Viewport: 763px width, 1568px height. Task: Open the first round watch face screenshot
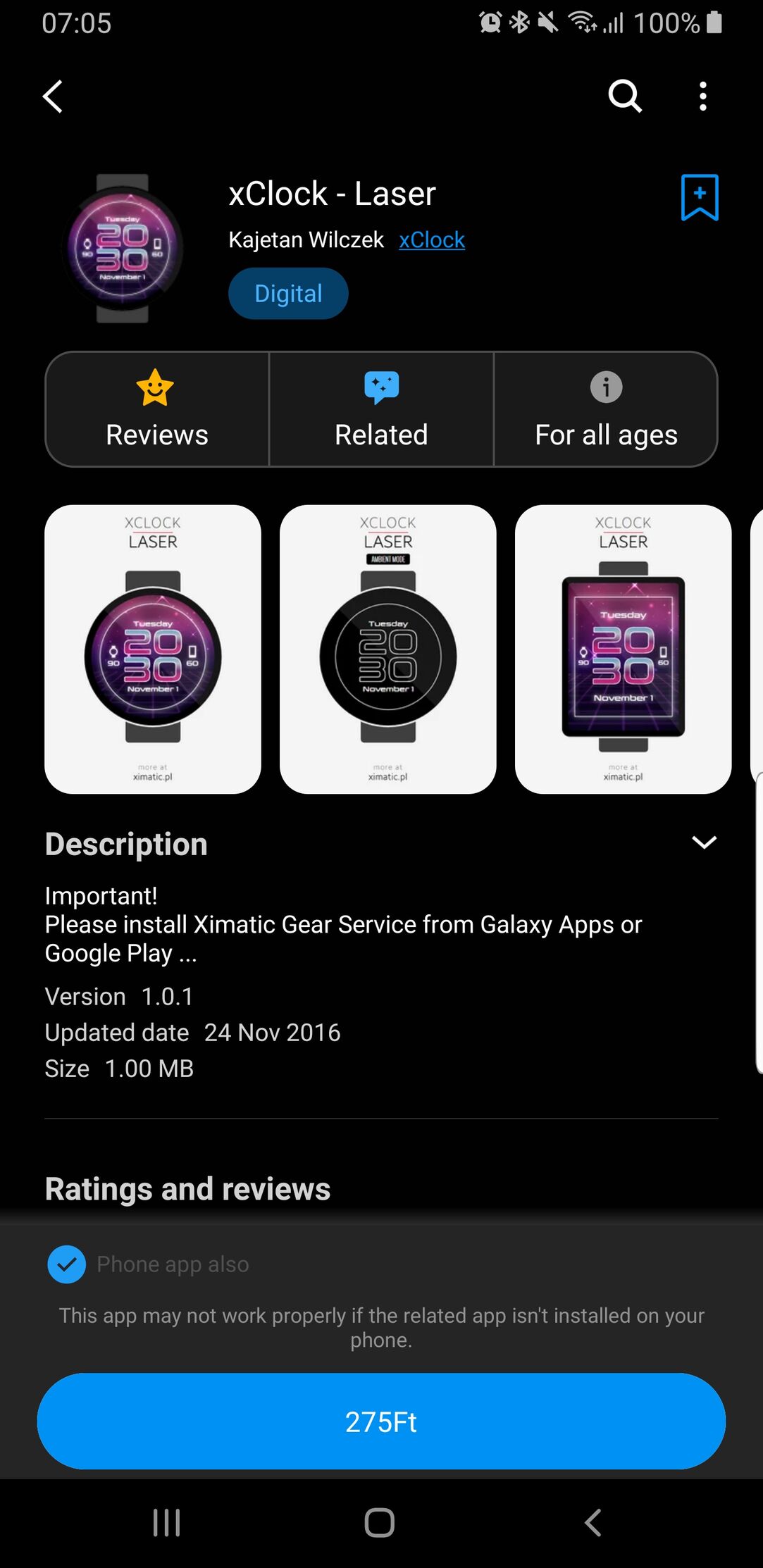coord(153,649)
